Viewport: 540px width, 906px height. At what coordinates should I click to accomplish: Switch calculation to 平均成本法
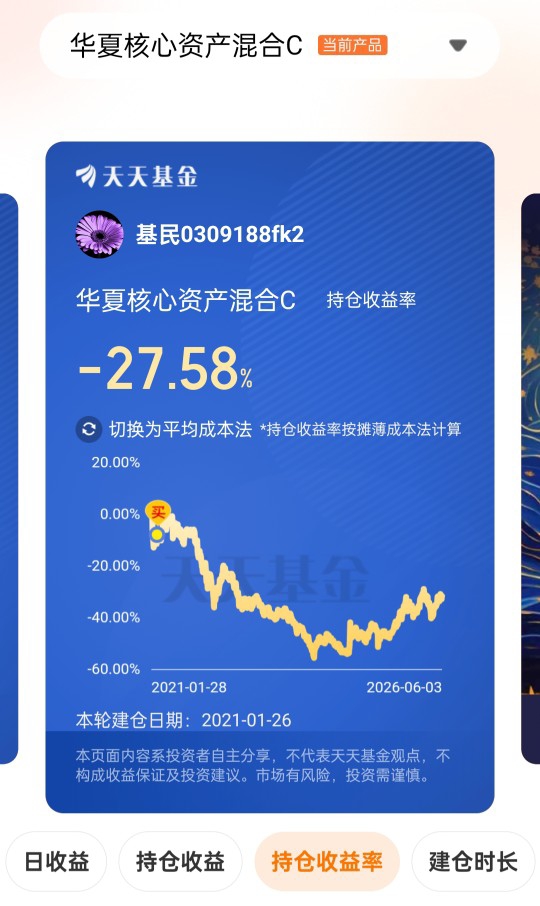pos(164,429)
